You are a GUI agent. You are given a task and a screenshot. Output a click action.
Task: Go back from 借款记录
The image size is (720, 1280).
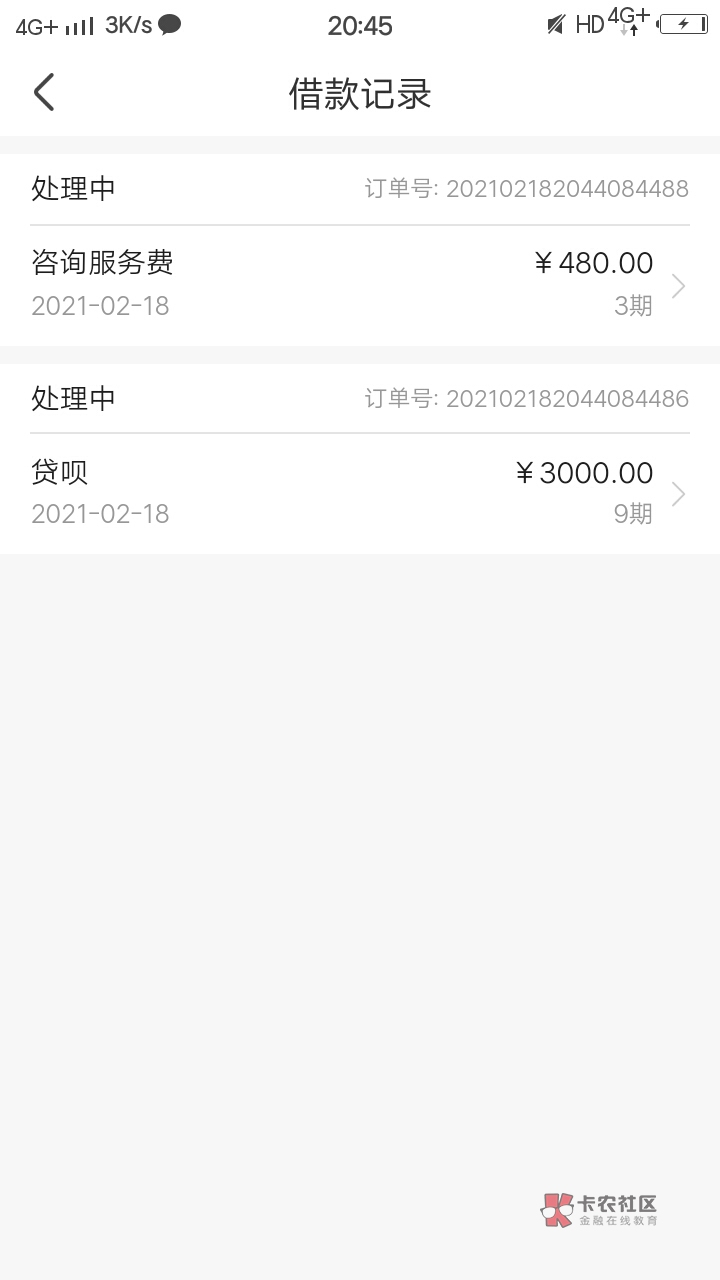coord(44,93)
